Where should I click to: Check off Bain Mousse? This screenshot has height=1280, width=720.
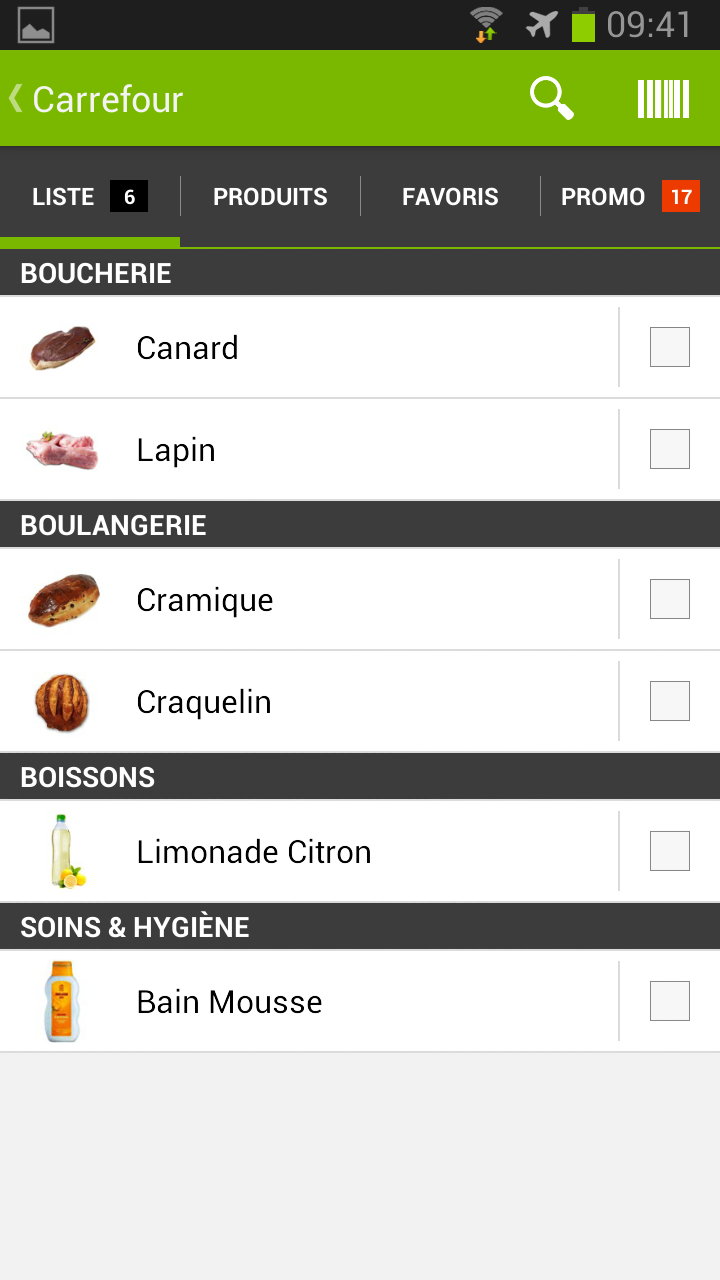pos(670,1001)
